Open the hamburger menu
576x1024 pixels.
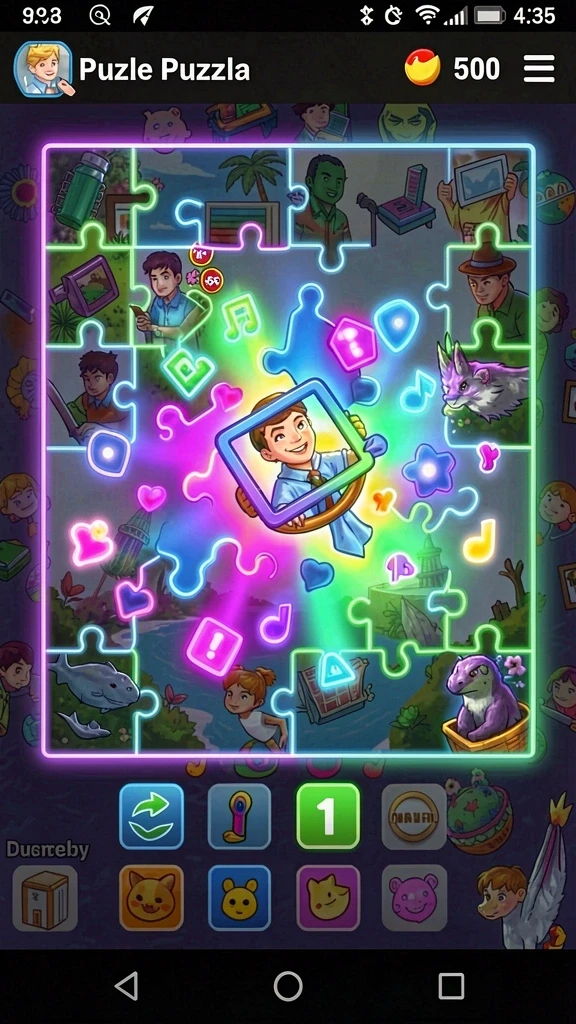coord(539,69)
